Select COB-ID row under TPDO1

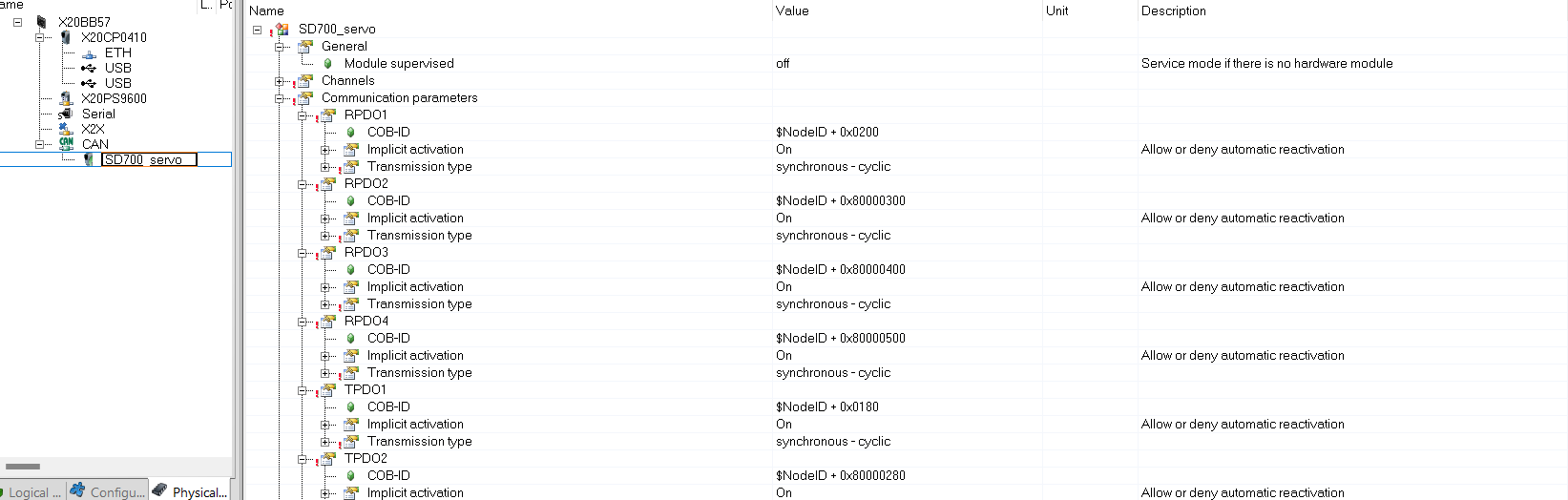click(388, 406)
